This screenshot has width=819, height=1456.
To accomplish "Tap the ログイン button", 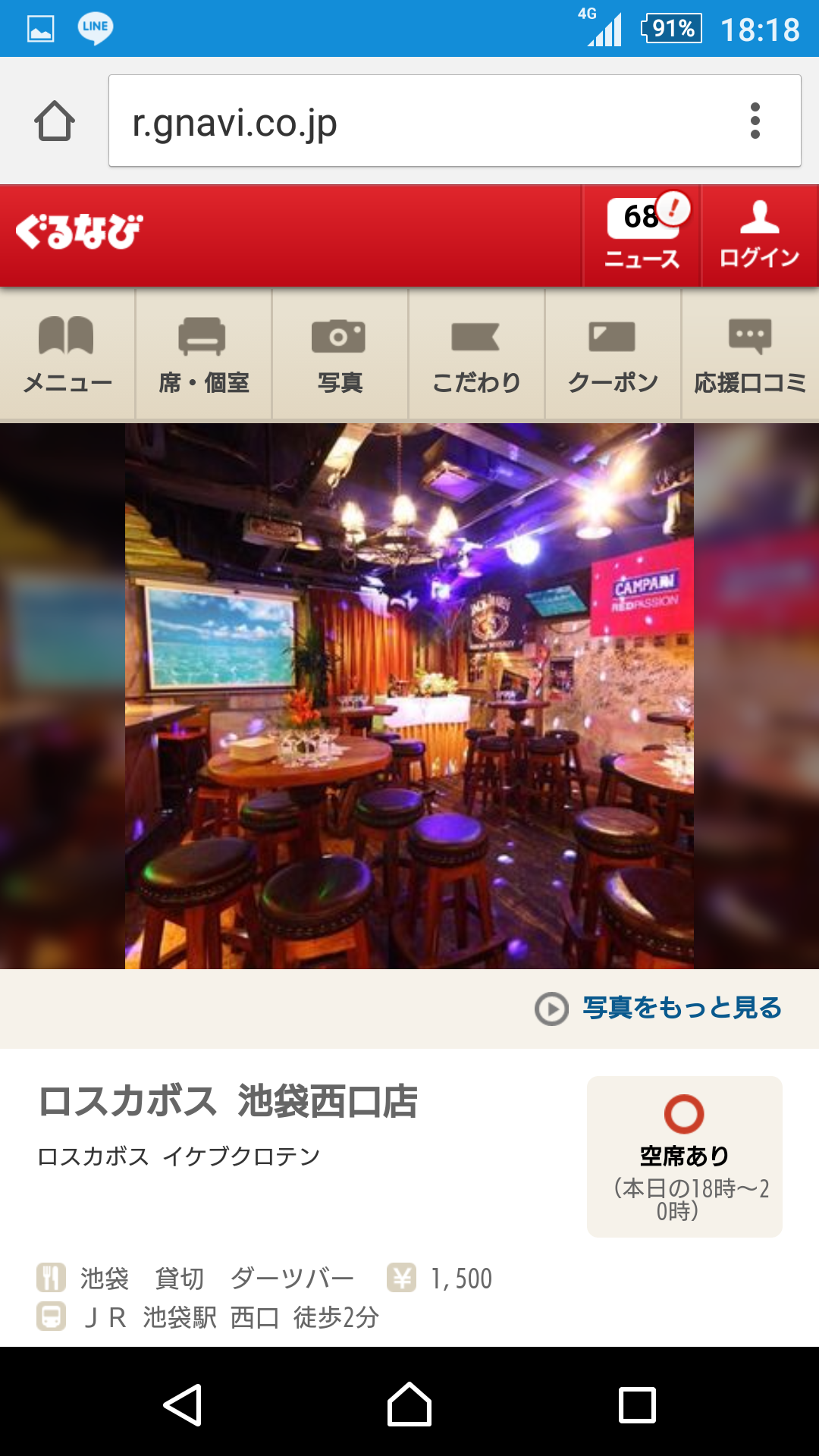I will (760, 236).
